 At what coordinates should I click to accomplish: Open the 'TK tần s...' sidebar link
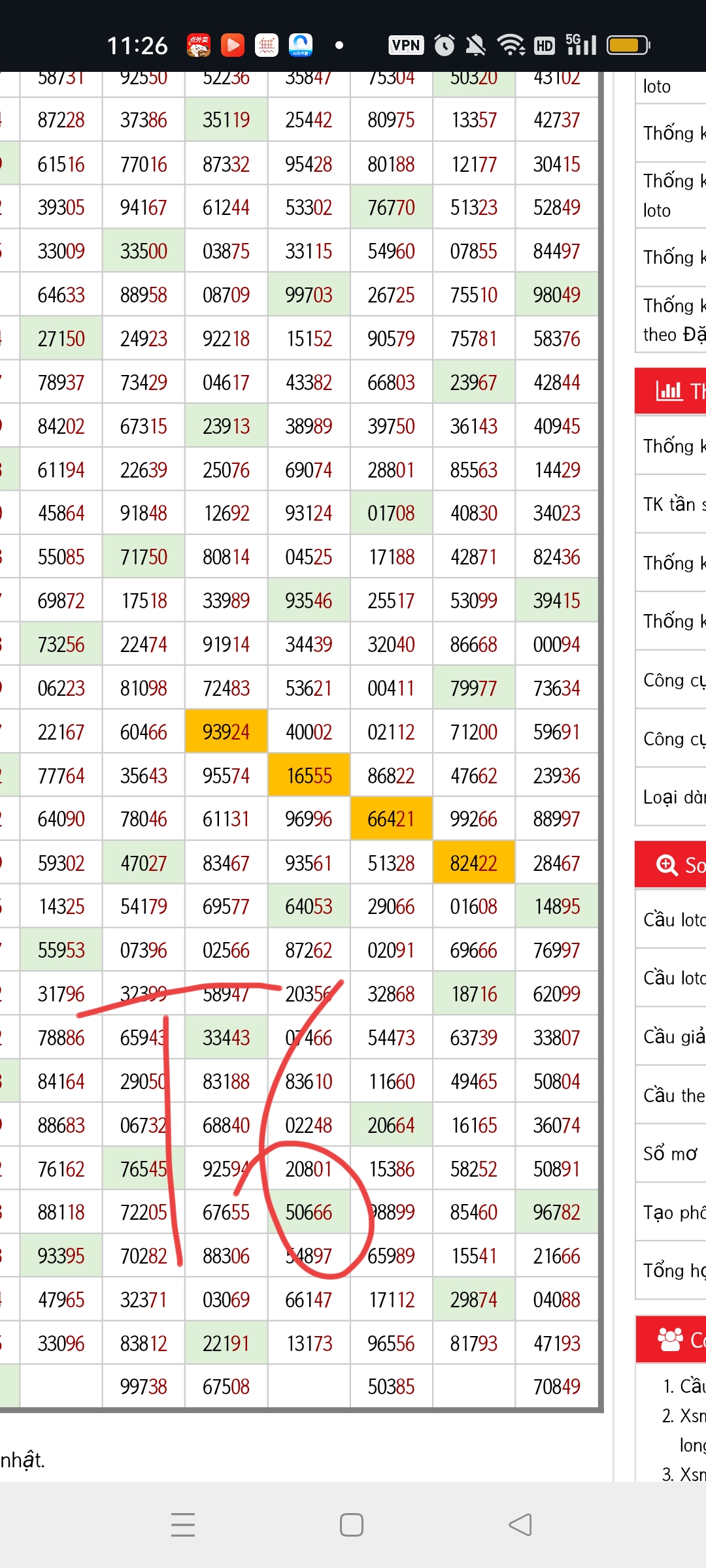(x=673, y=504)
